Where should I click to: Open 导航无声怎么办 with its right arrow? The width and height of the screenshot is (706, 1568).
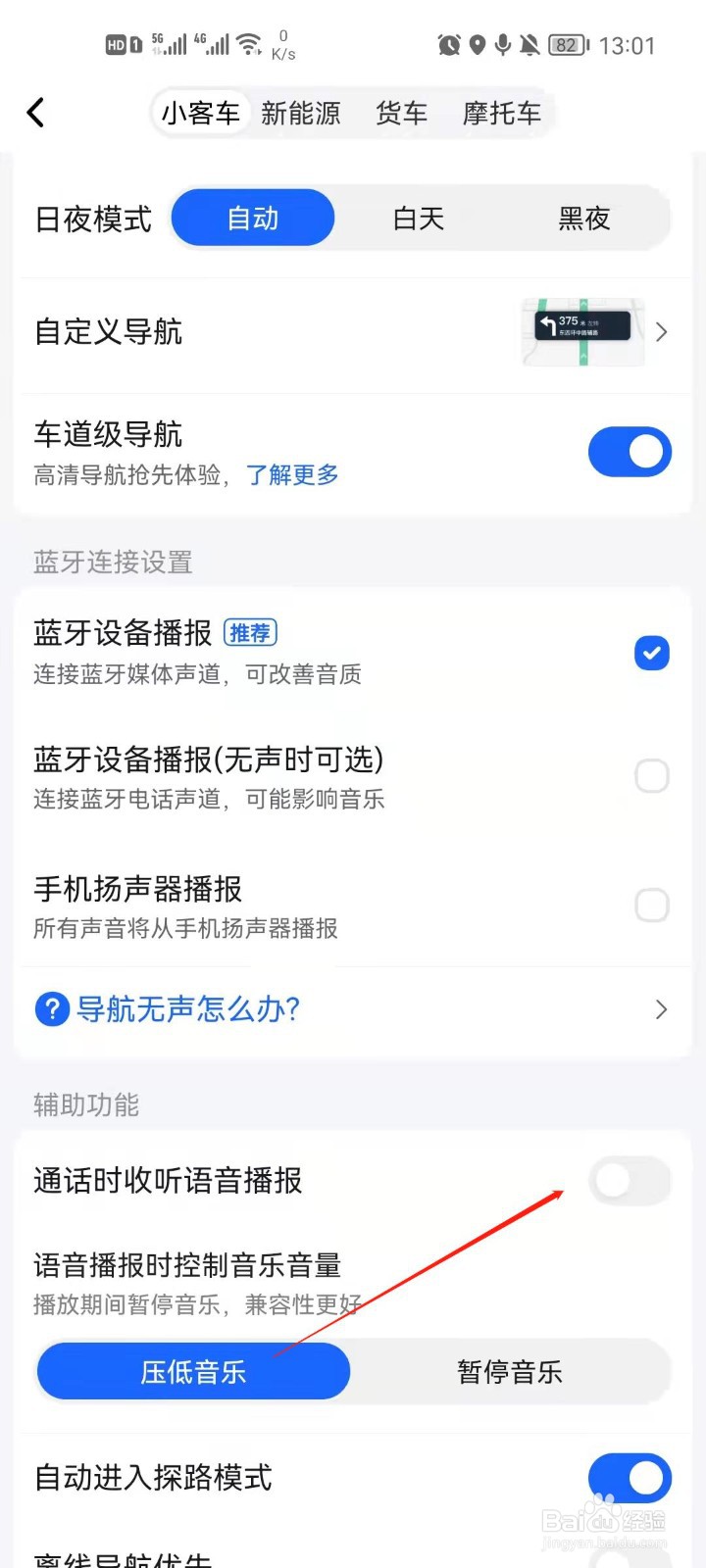(x=662, y=1009)
